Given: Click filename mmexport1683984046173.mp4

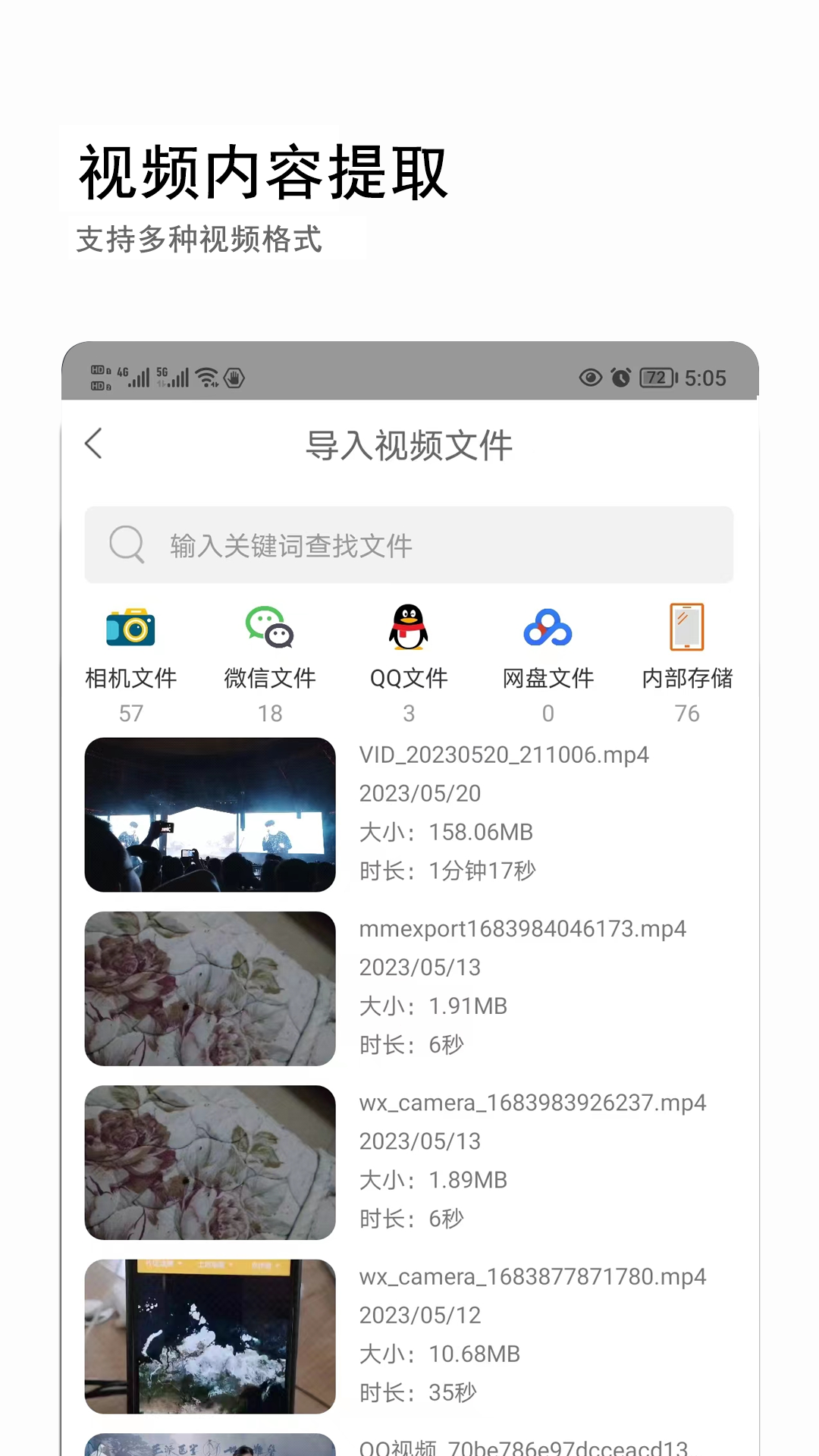Looking at the screenshot, I should click(522, 928).
